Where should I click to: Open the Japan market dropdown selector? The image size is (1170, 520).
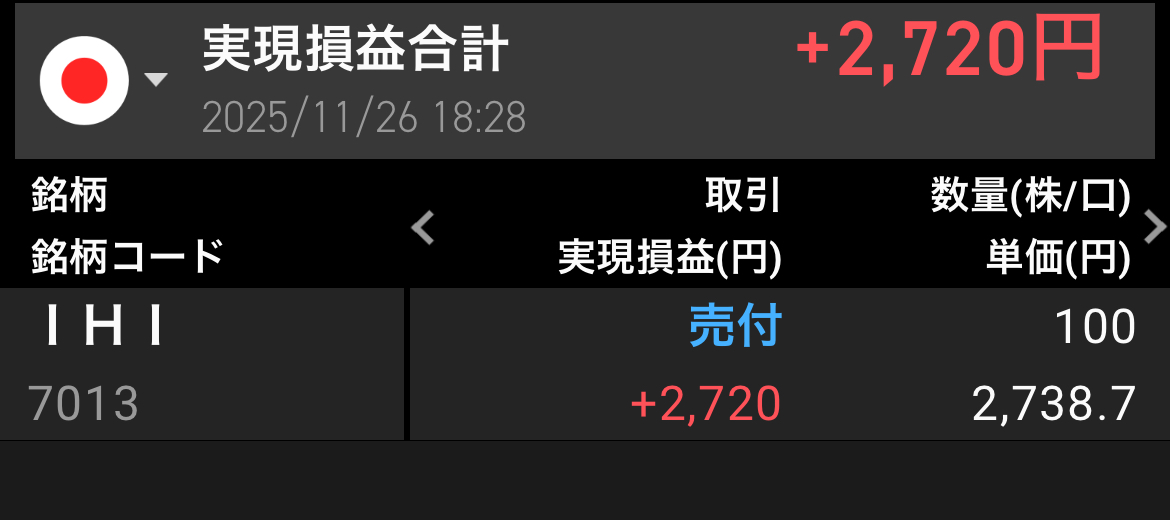[x=102, y=80]
